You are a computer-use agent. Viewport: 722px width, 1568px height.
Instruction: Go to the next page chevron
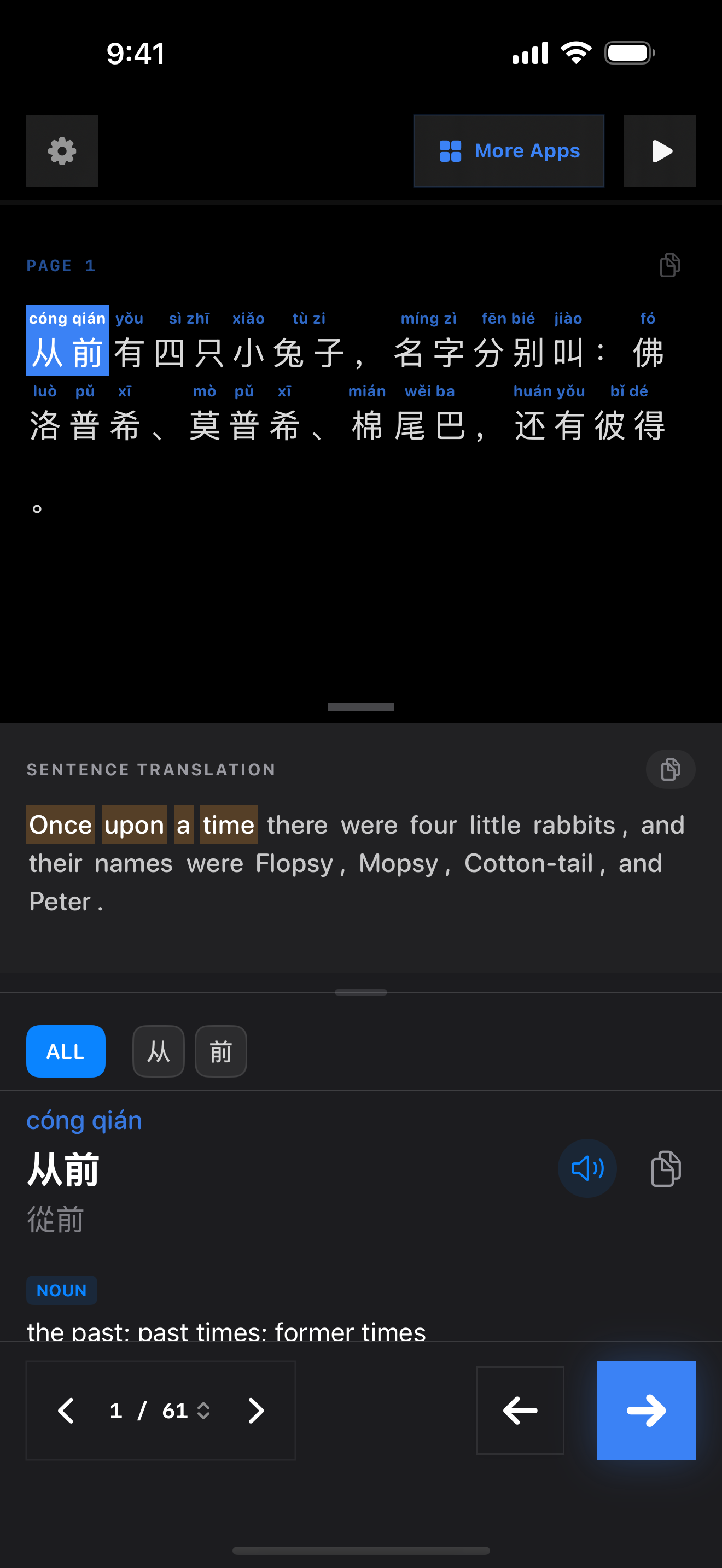click(255, 1411)
